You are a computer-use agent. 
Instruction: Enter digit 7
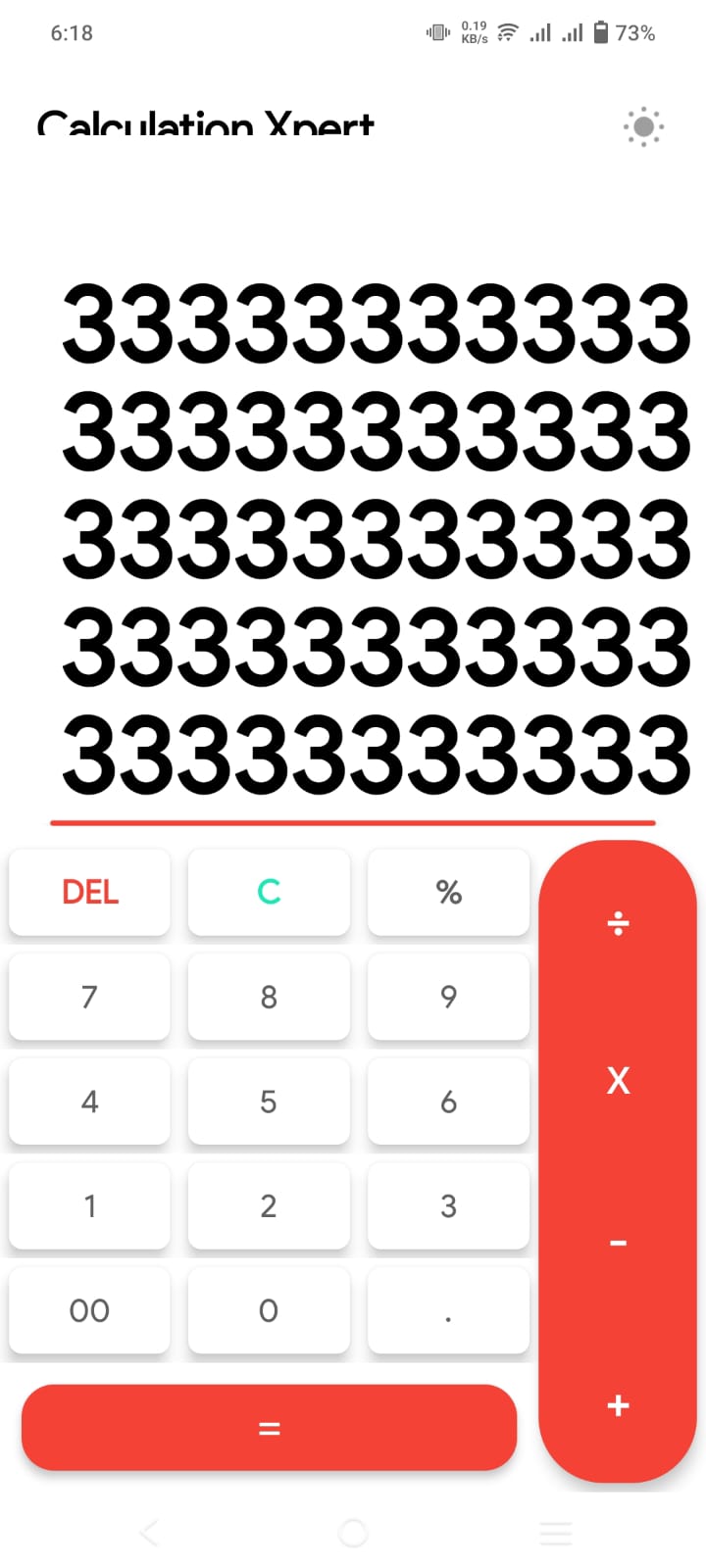pos(89,997)
